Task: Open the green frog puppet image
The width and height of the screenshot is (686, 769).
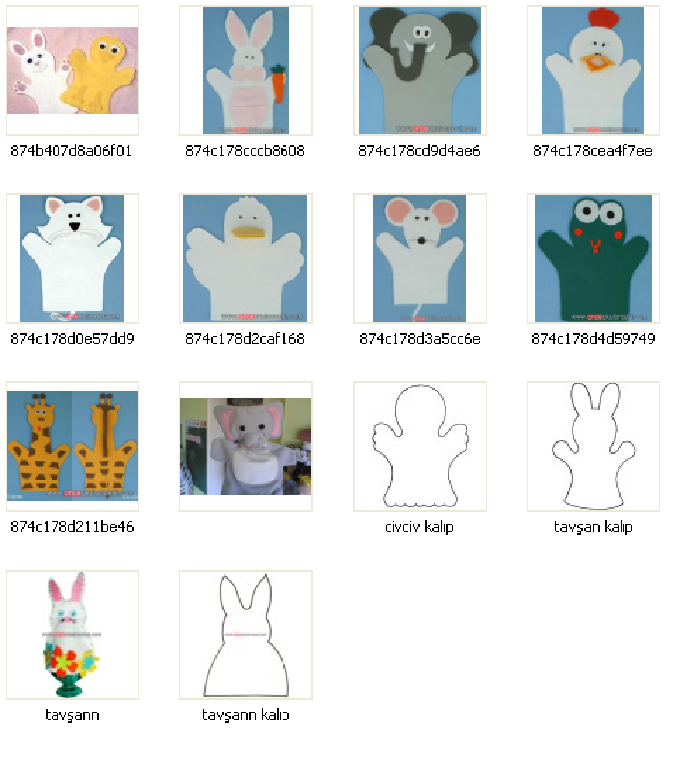Action: coord(593,258)
